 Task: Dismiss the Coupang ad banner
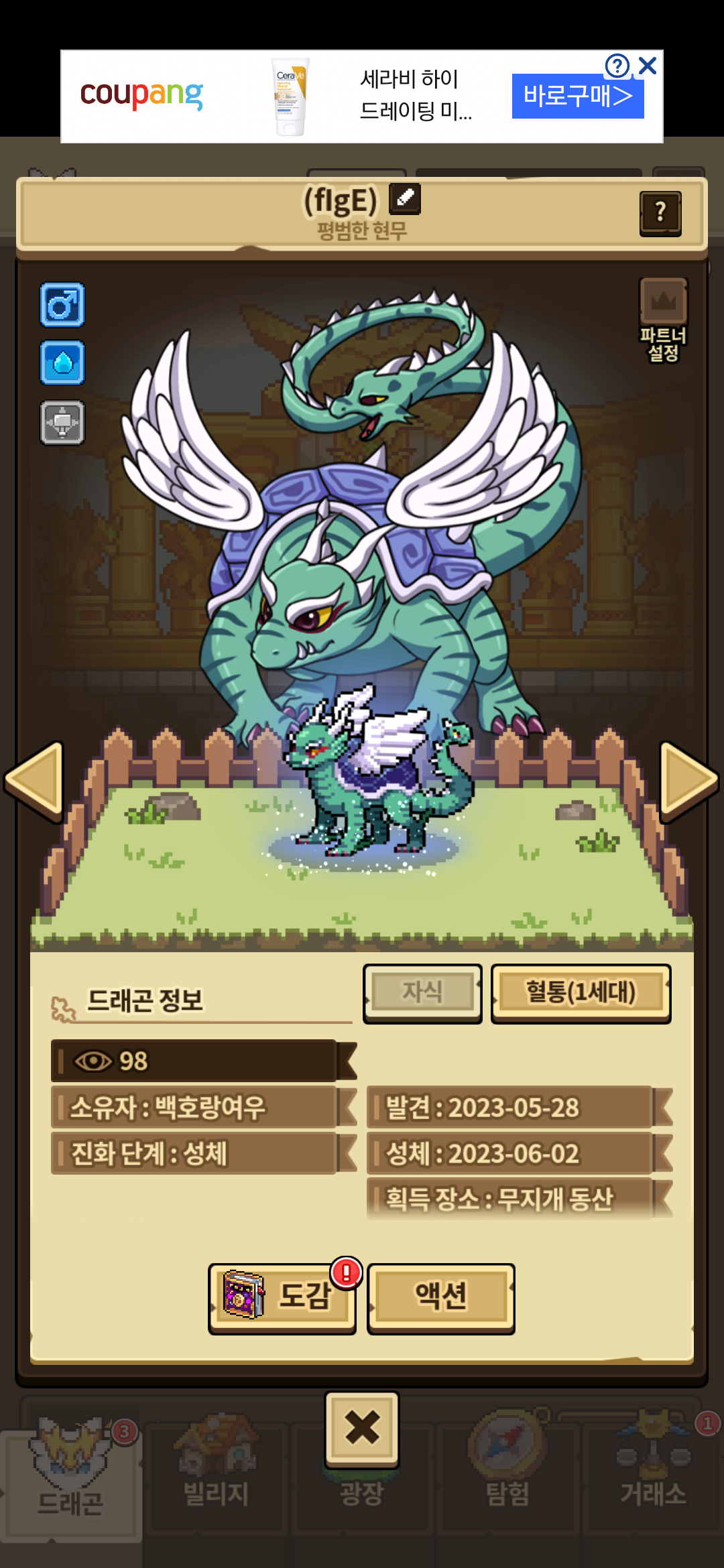648,66
